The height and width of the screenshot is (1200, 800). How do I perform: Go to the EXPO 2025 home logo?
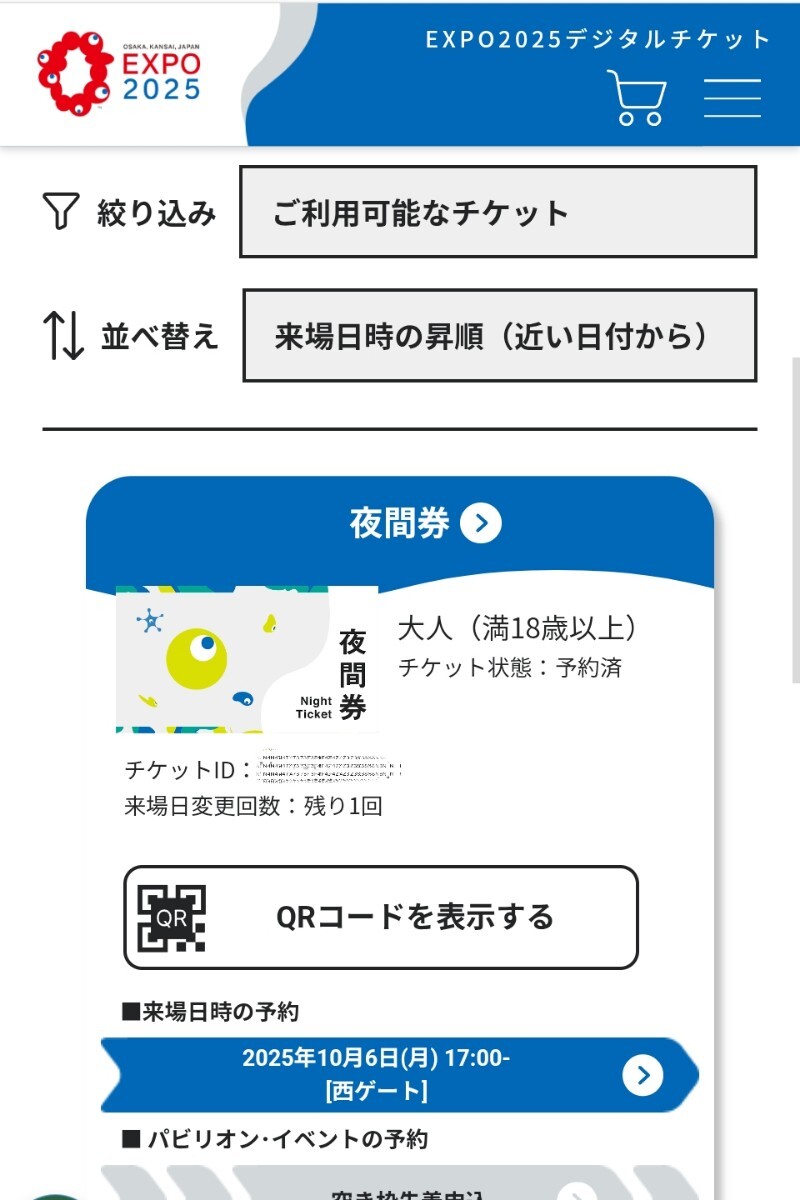119,70
